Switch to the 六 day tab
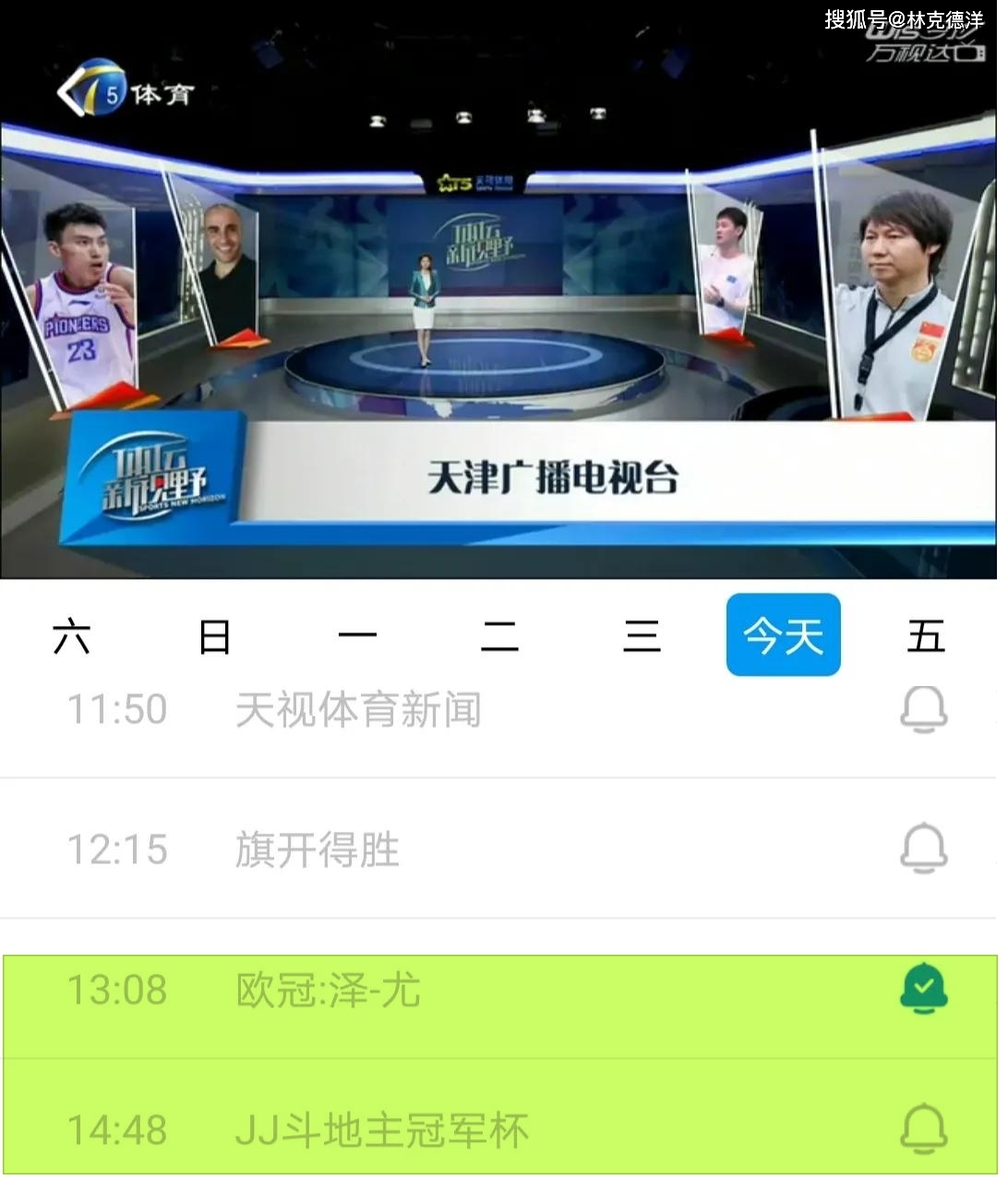Screen dimensions: 1008x1192 coord(71,636)
